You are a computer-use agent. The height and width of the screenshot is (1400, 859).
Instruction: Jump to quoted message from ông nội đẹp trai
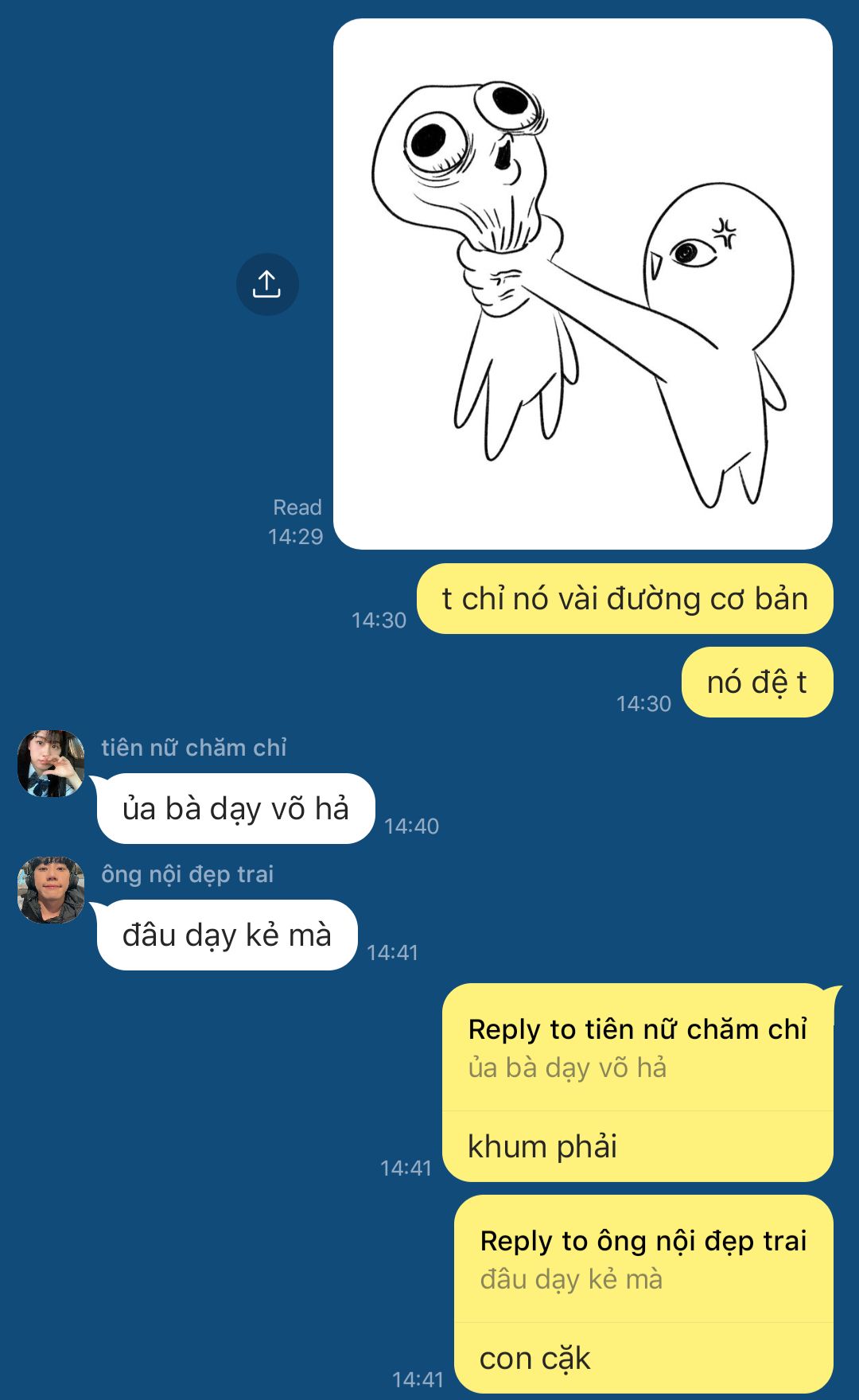643,1260
